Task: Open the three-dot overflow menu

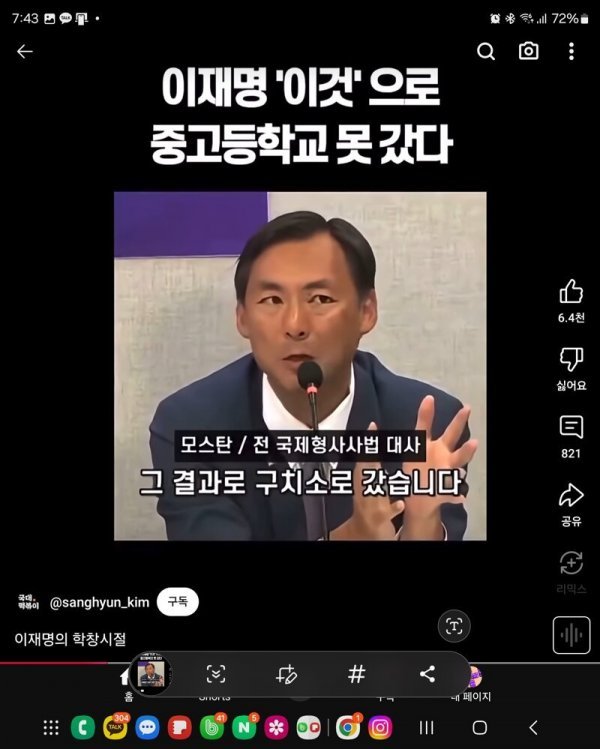Action: (x=571, y=52)
